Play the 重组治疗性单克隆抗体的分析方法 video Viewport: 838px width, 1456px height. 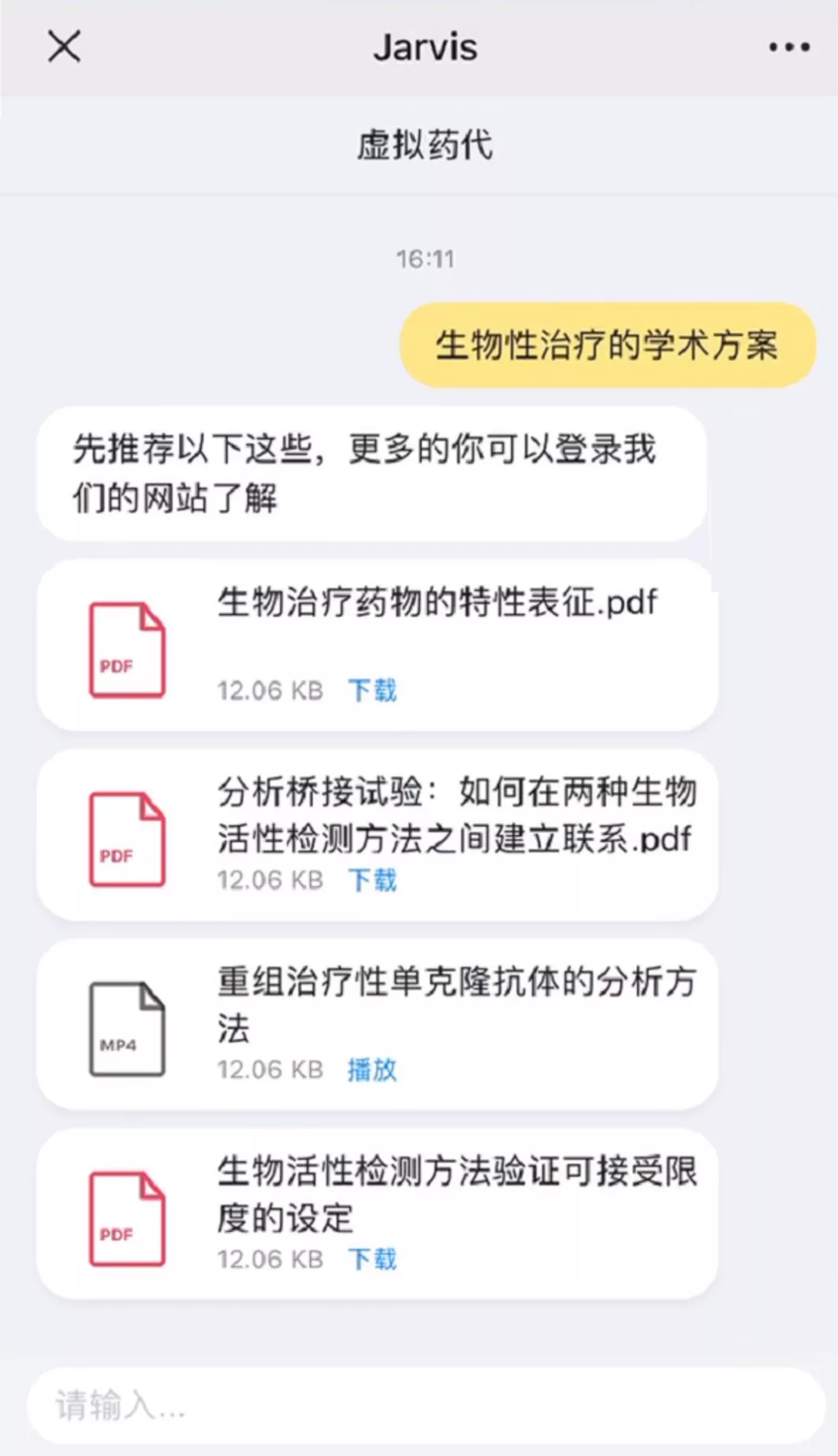372,1070
